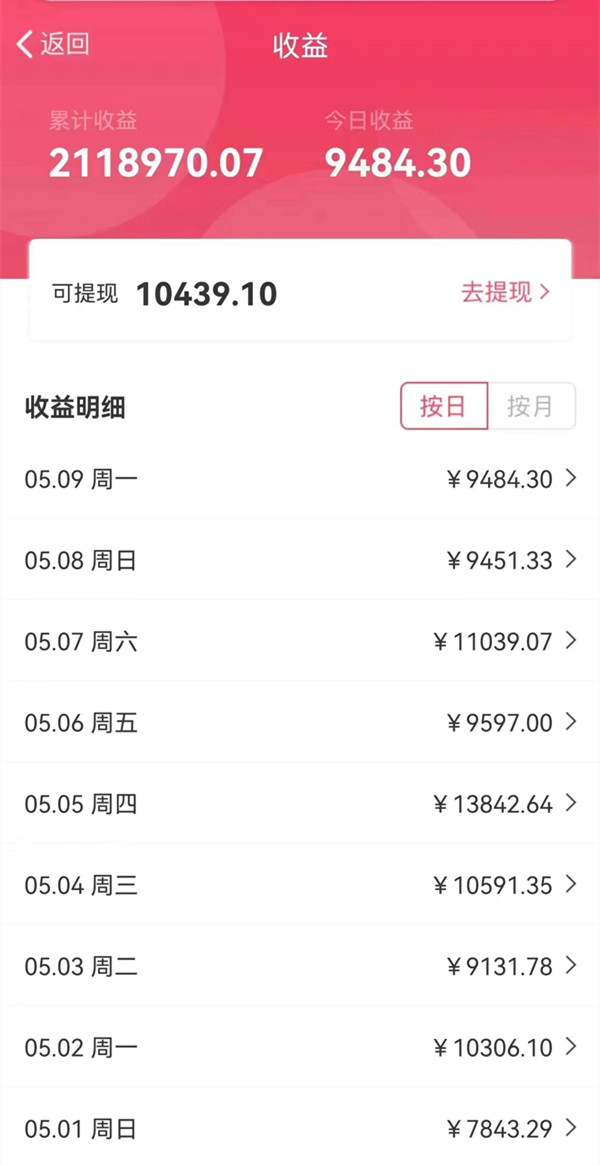The height and width of the screenshot is (1166, 600).
Task: Open earnings details for 05.04 周三
Action: click(x=300, y=885)
